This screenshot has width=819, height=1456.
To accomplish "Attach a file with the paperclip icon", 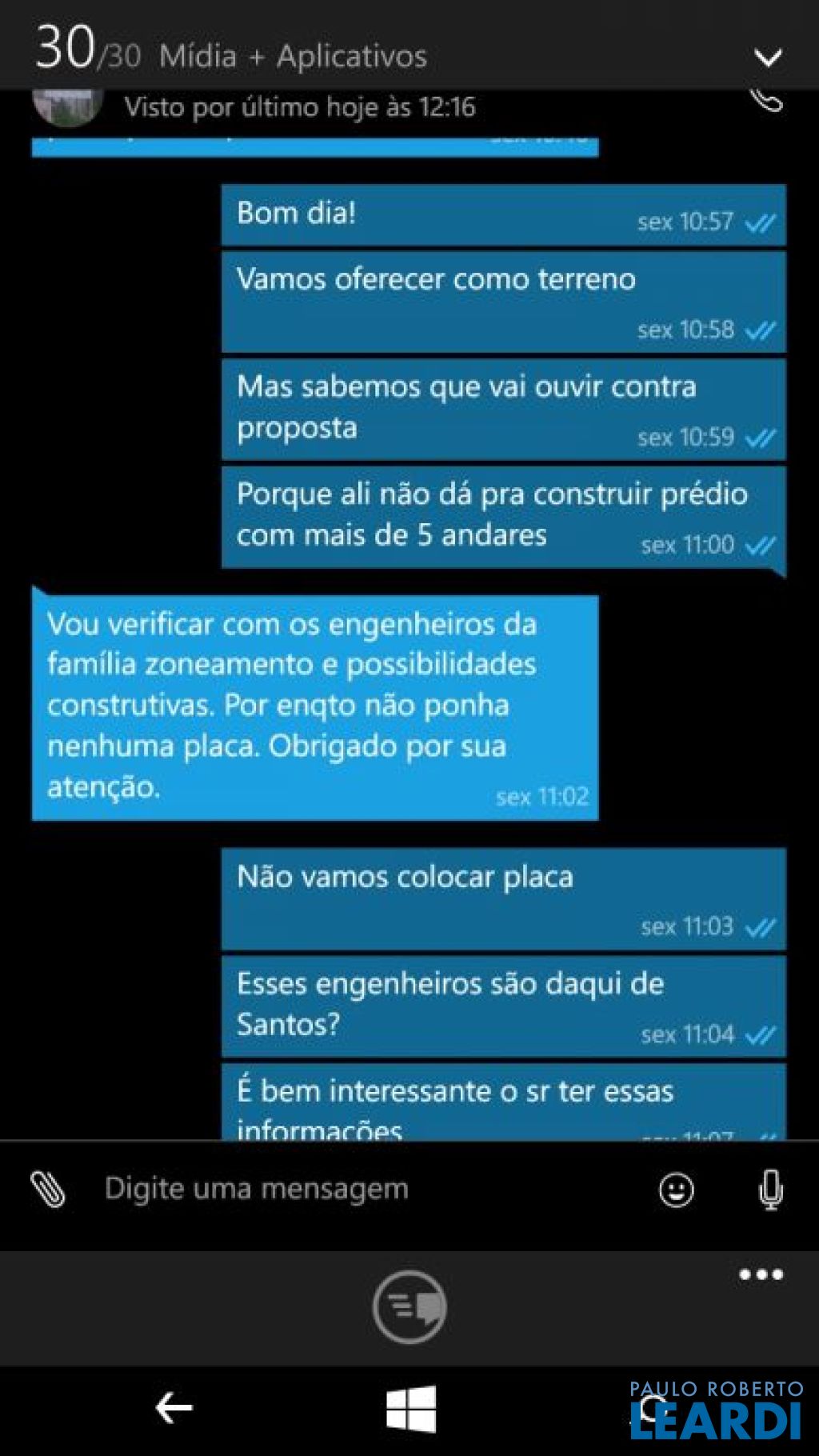I will pos(48,1190).
